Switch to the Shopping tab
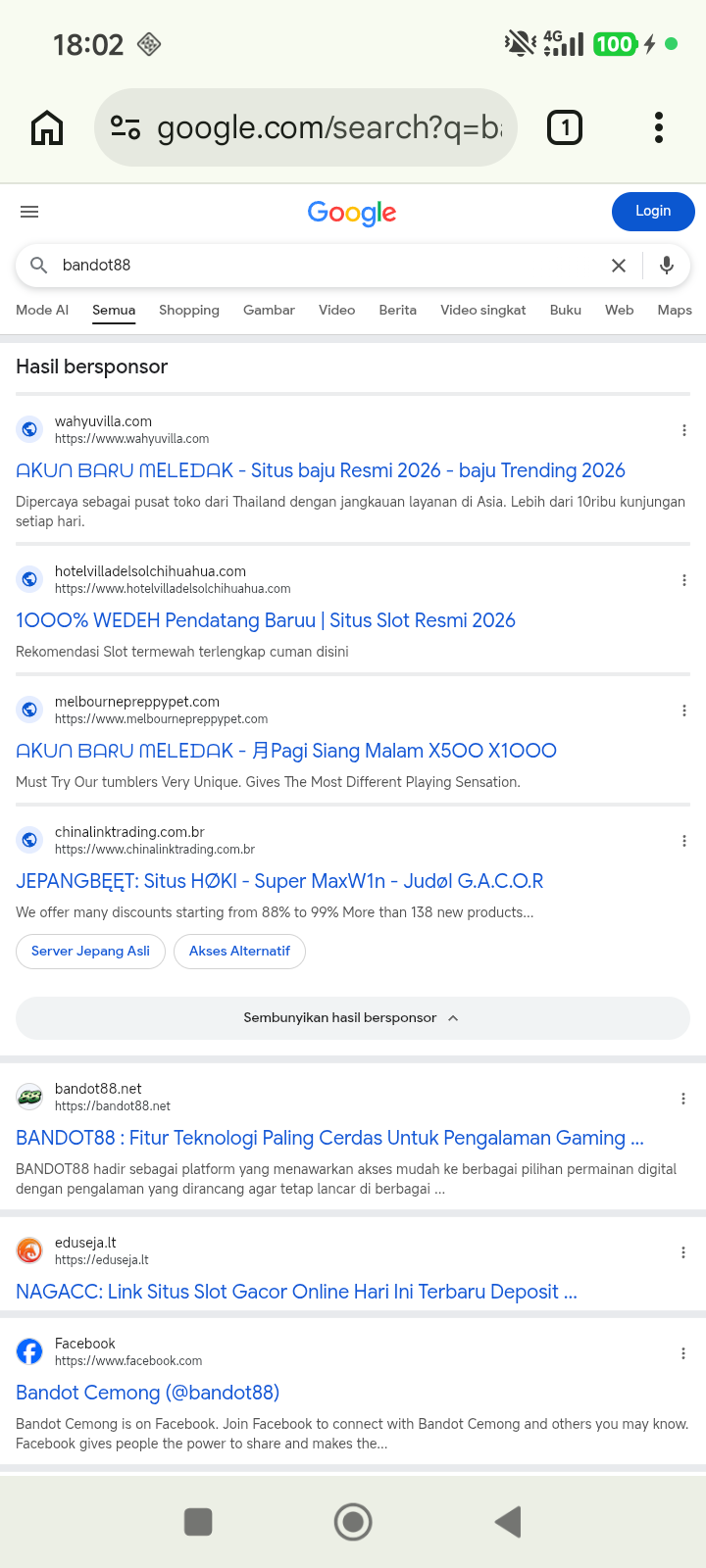This screenshot has height=1568, width=706. [x=189, y=310]
